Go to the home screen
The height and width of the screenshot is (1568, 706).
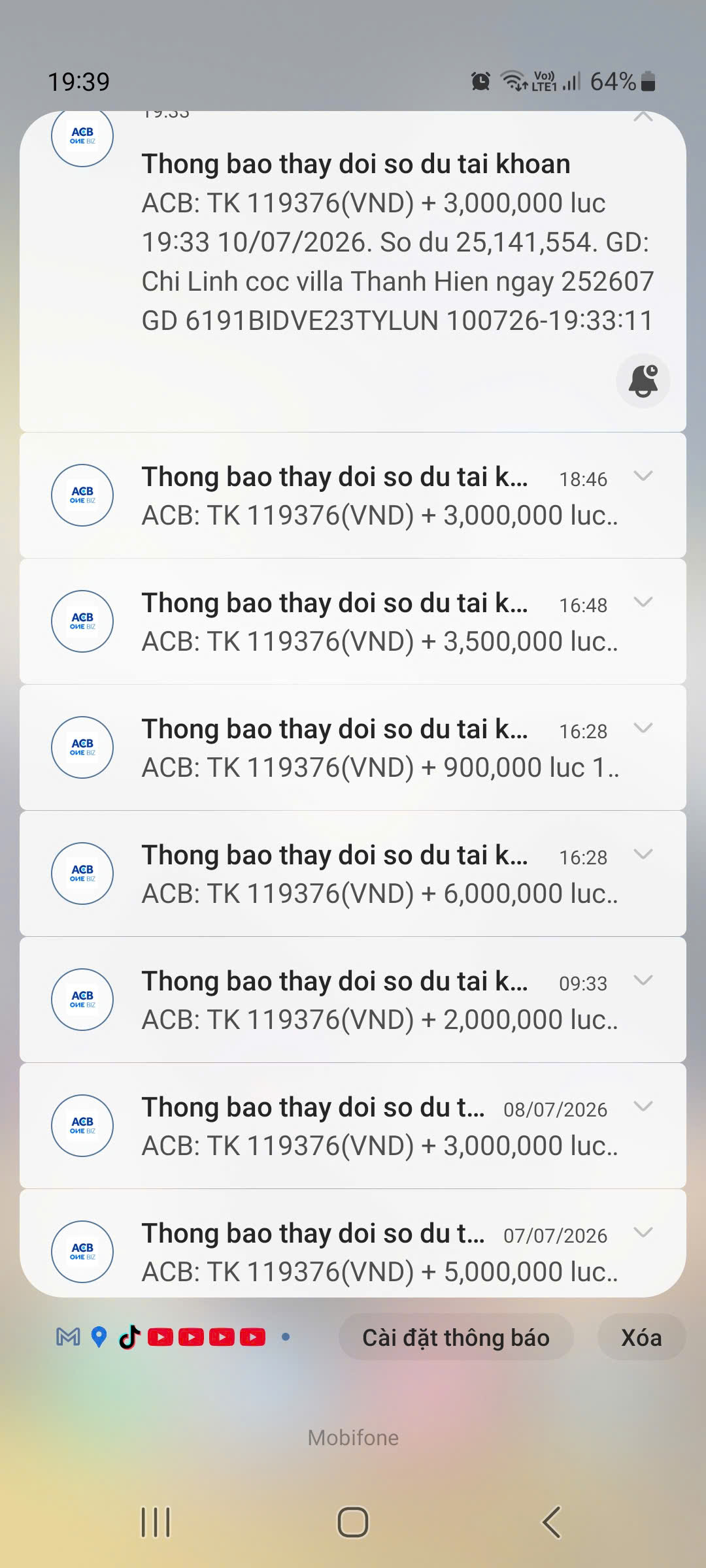(x=353, y=1522)
